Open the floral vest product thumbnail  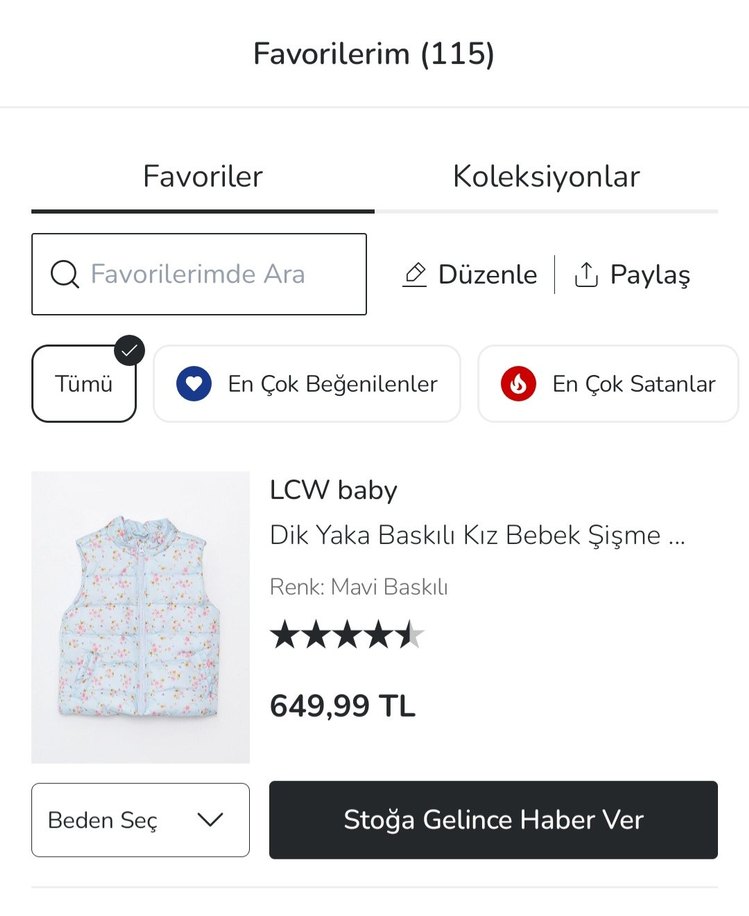(x=140, y=617)
